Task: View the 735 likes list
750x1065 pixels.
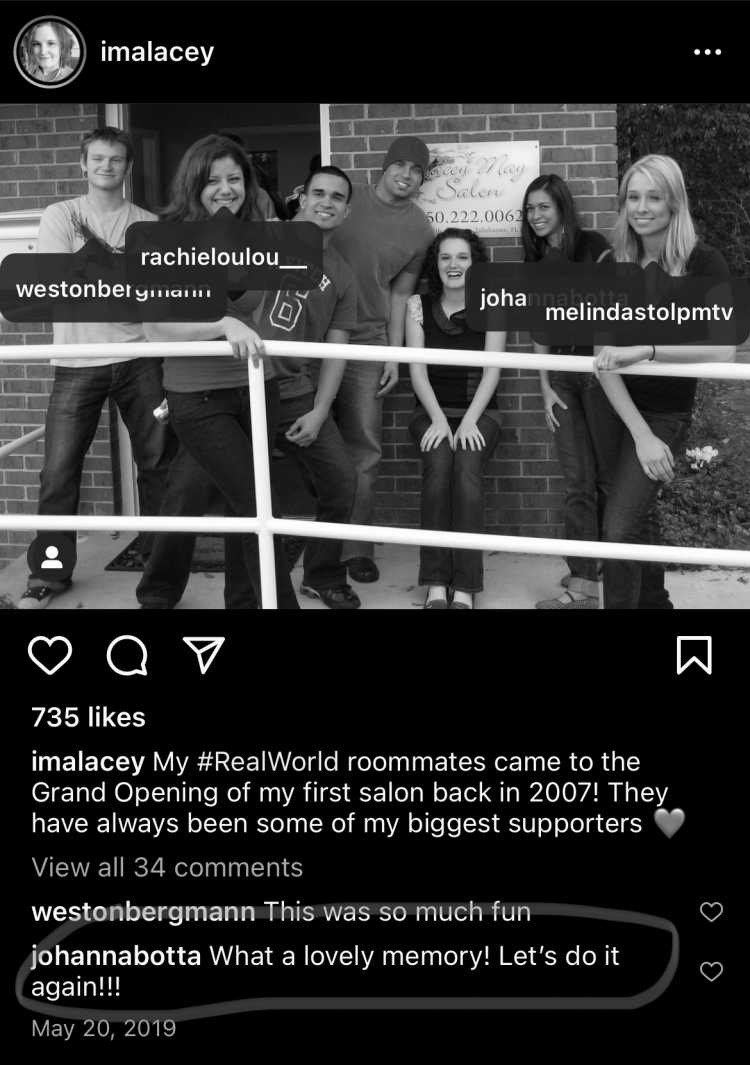Action: (x=88, y=717)
